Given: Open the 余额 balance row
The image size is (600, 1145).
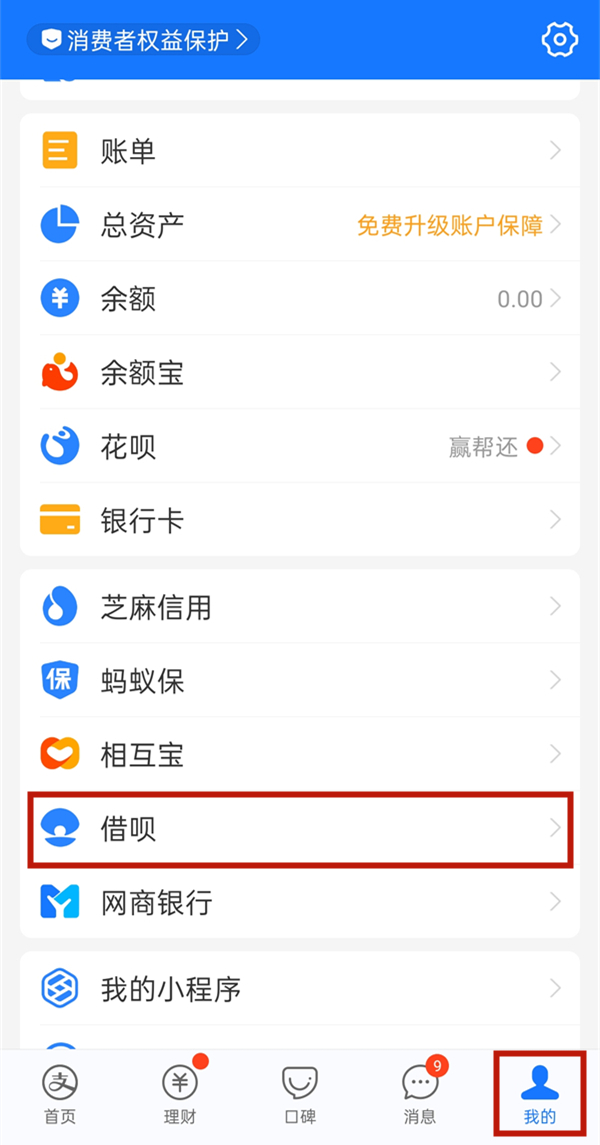Looking at the screenshot, I should tap(300, 299).
